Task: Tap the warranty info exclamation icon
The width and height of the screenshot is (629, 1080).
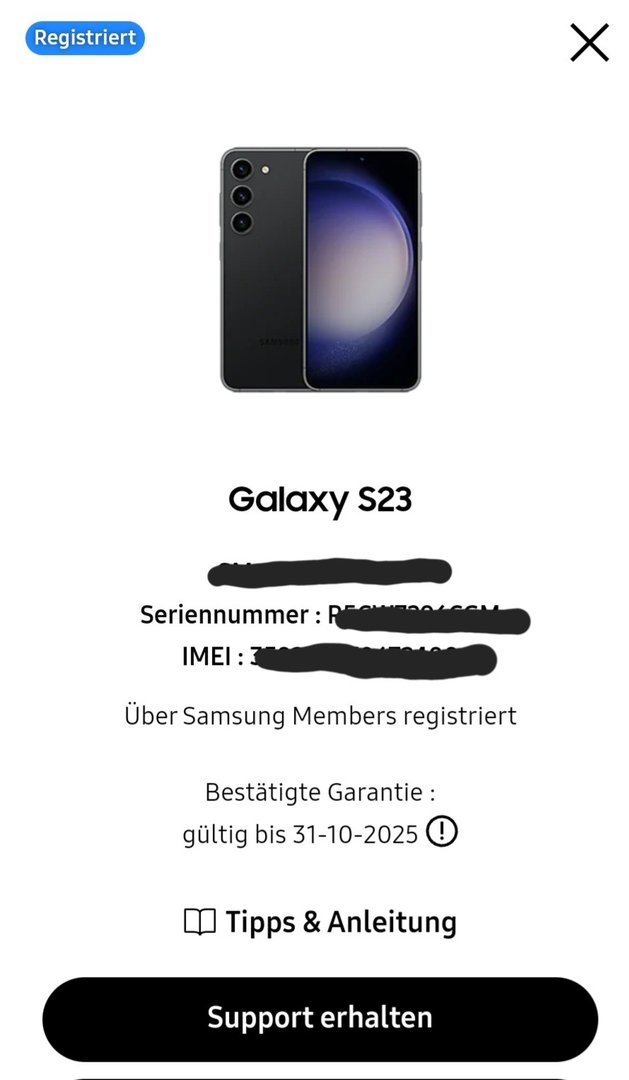Action: pos(442,832)
